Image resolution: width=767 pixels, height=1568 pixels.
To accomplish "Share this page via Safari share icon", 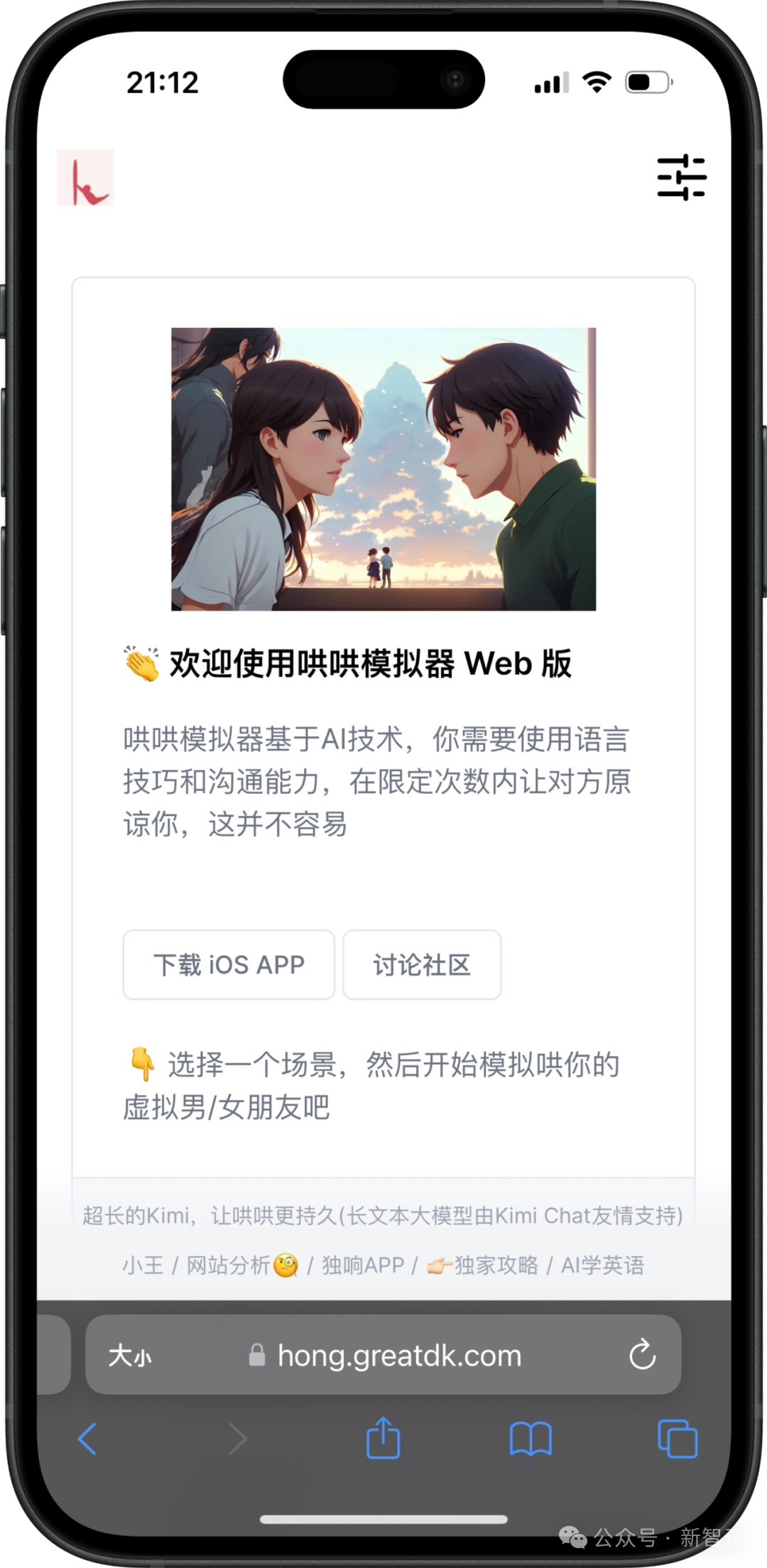I will pos(383,1438).
